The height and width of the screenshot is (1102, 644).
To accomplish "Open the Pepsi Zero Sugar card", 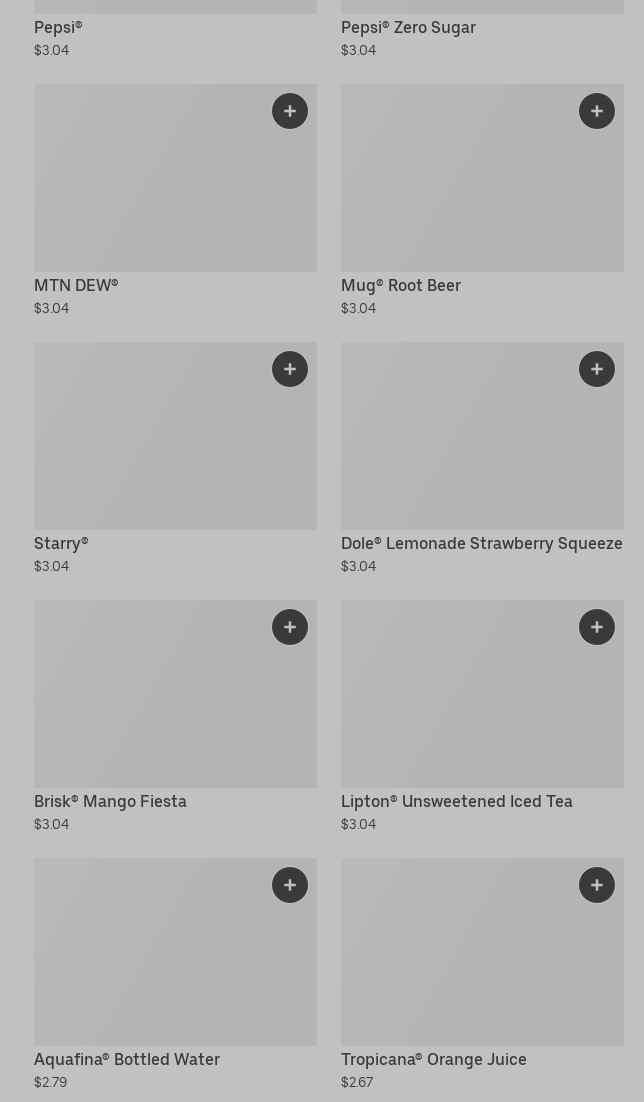I will click(408, 28).
